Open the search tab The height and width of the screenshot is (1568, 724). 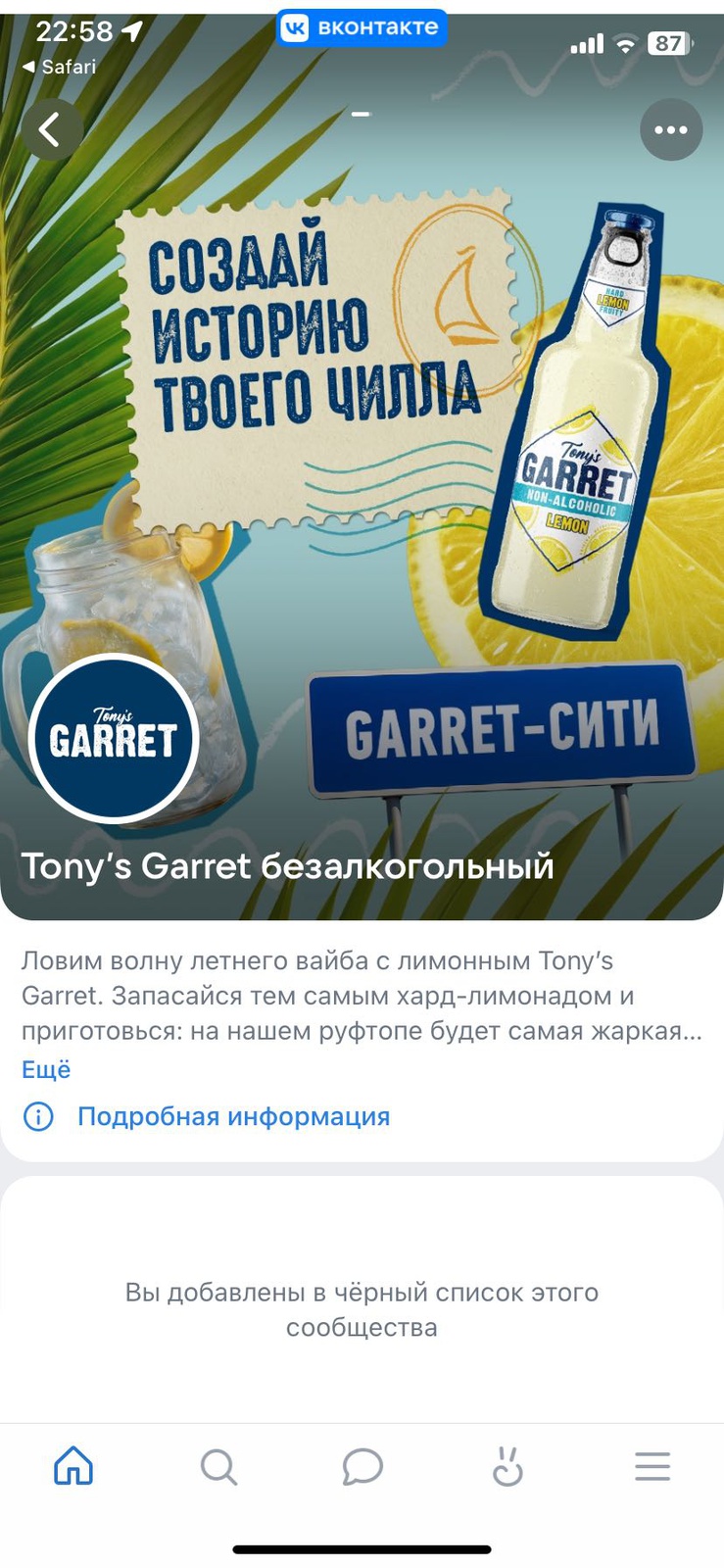coord(218,1467)
